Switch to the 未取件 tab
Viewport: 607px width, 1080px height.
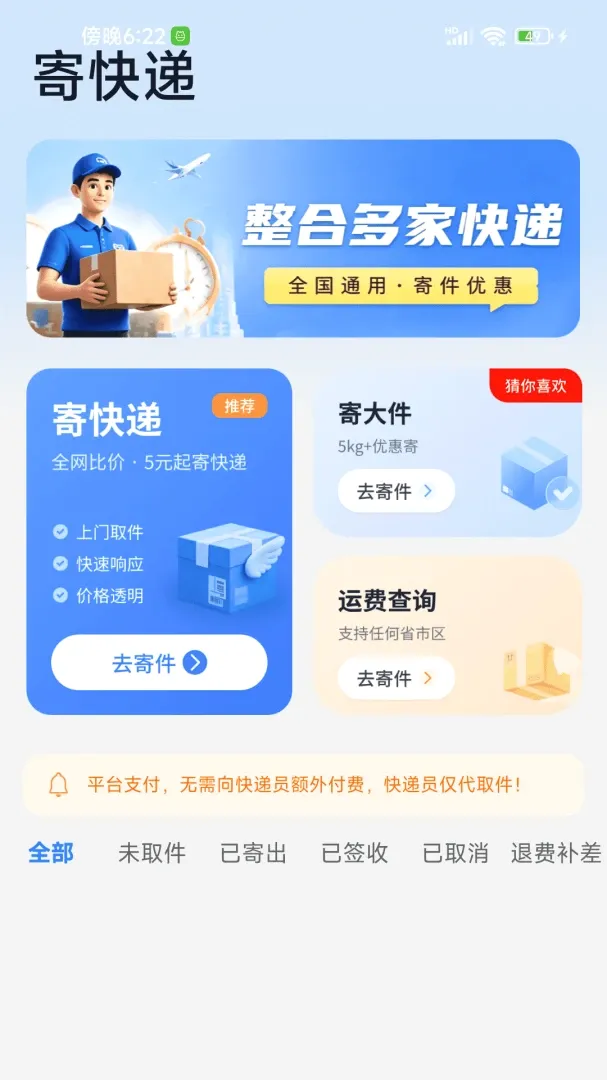click(x=152, y=853)
